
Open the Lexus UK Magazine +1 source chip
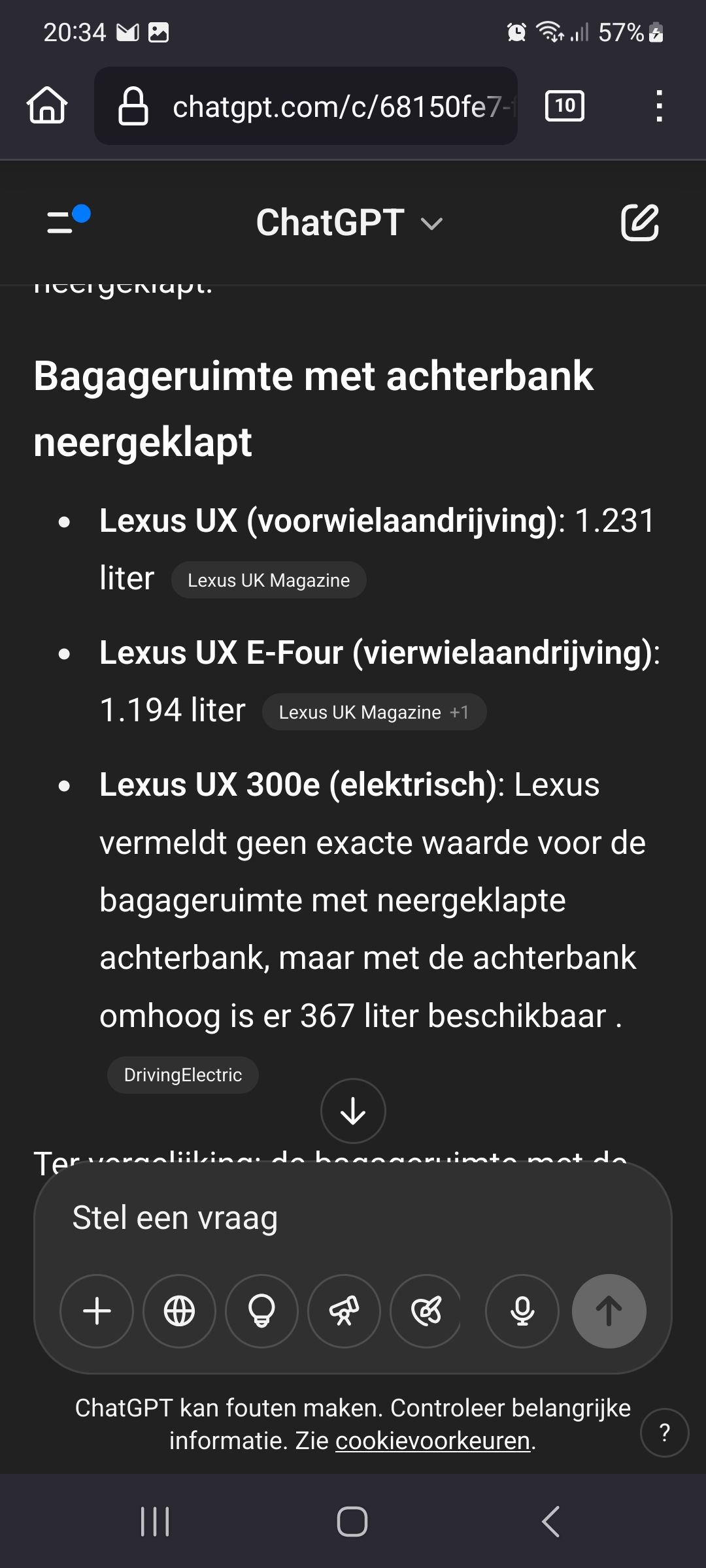[374, 712]
